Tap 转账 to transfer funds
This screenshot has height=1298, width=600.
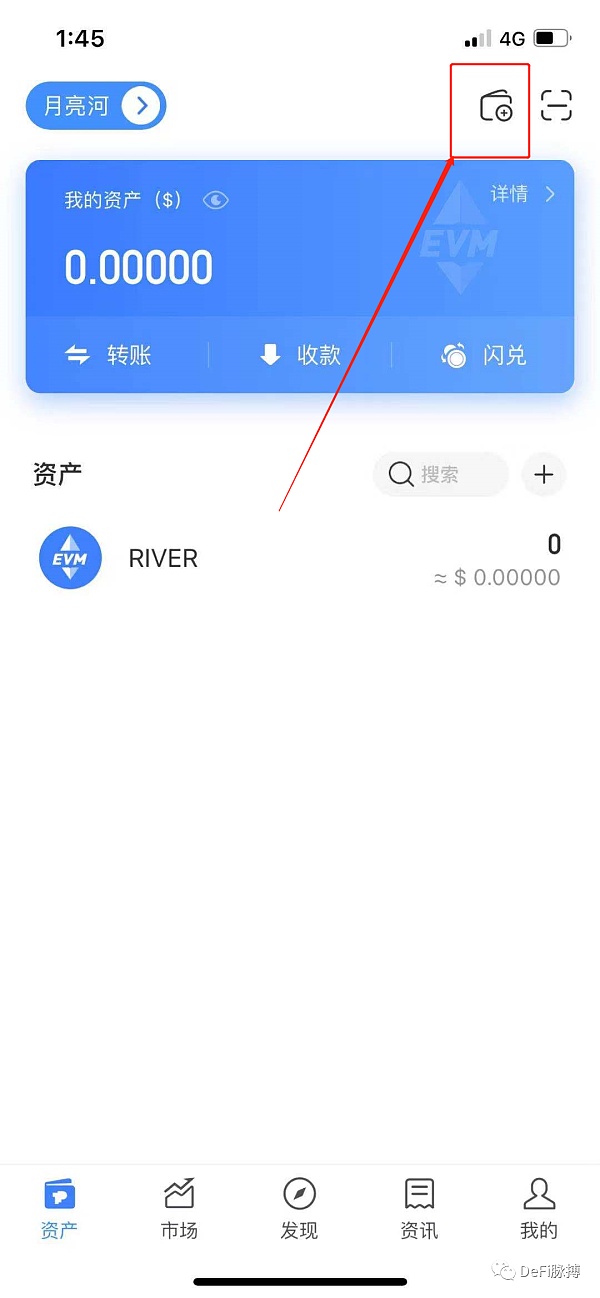[108, 355]
